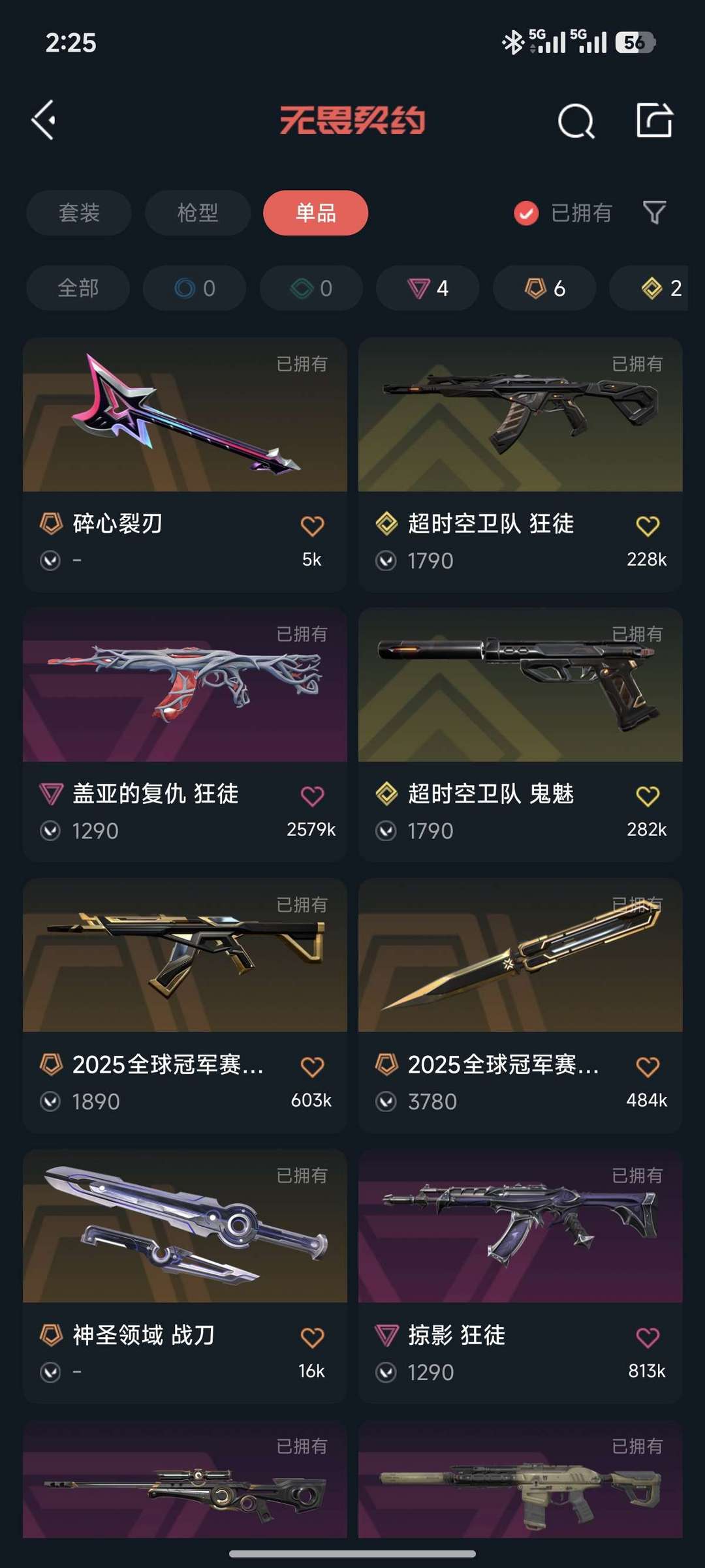The width and height of the screenshot is (705, 1568).
Task: Tap the teal rarity filter with 0
Action: (311, 288)
